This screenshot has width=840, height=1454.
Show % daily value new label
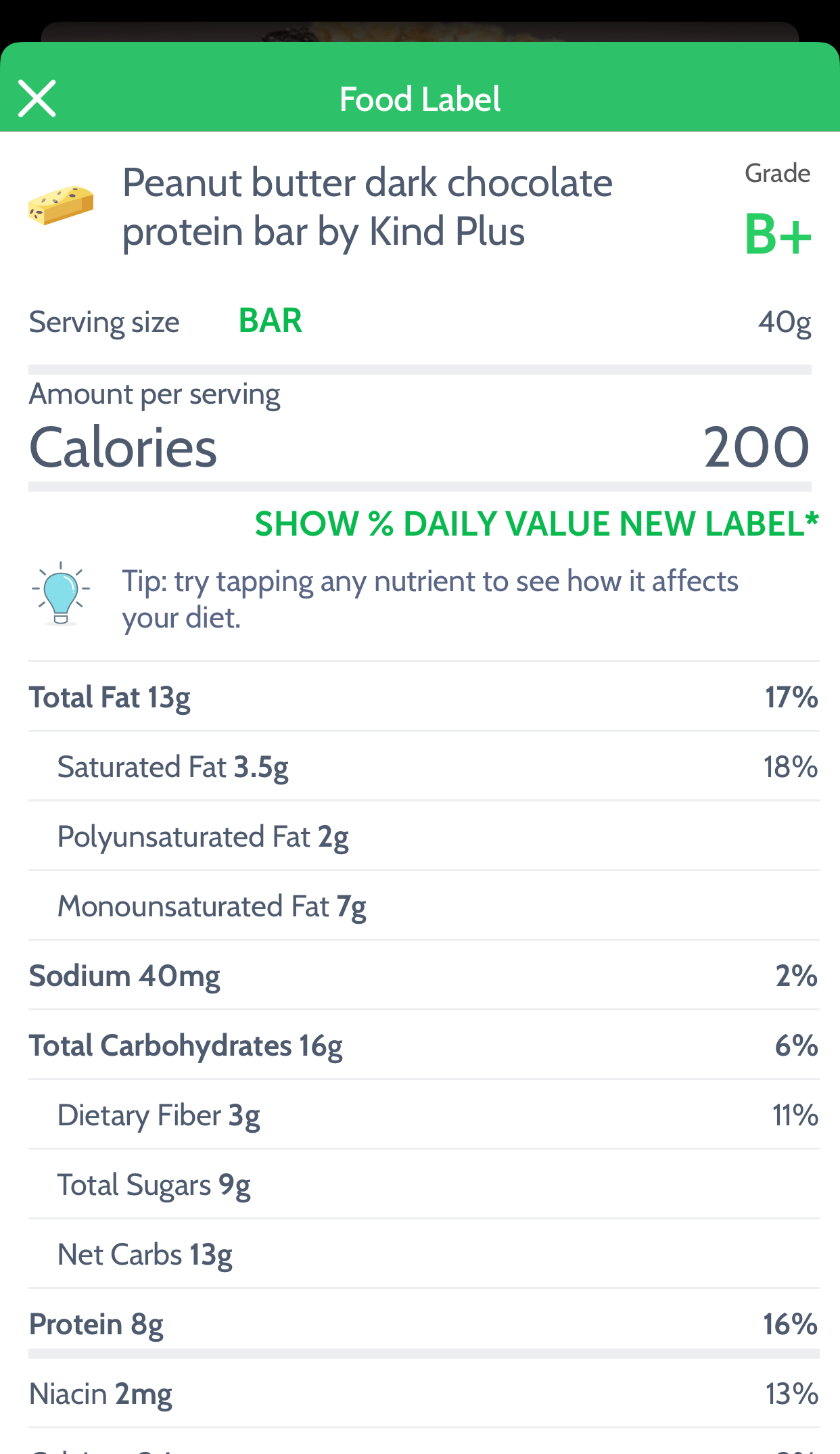tap(536, 524)
